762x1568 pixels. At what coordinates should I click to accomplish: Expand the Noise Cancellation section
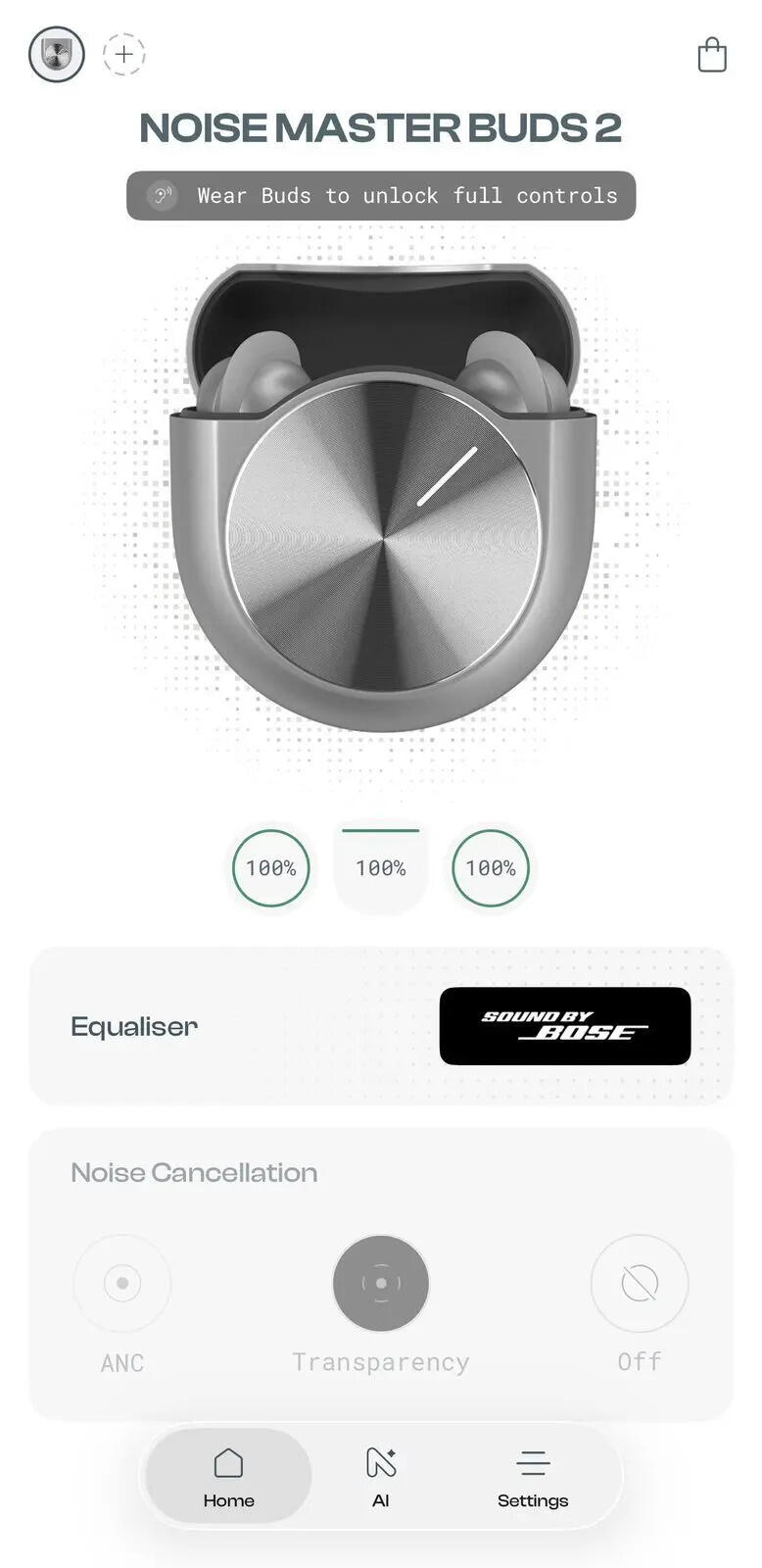coord(193,1172)
